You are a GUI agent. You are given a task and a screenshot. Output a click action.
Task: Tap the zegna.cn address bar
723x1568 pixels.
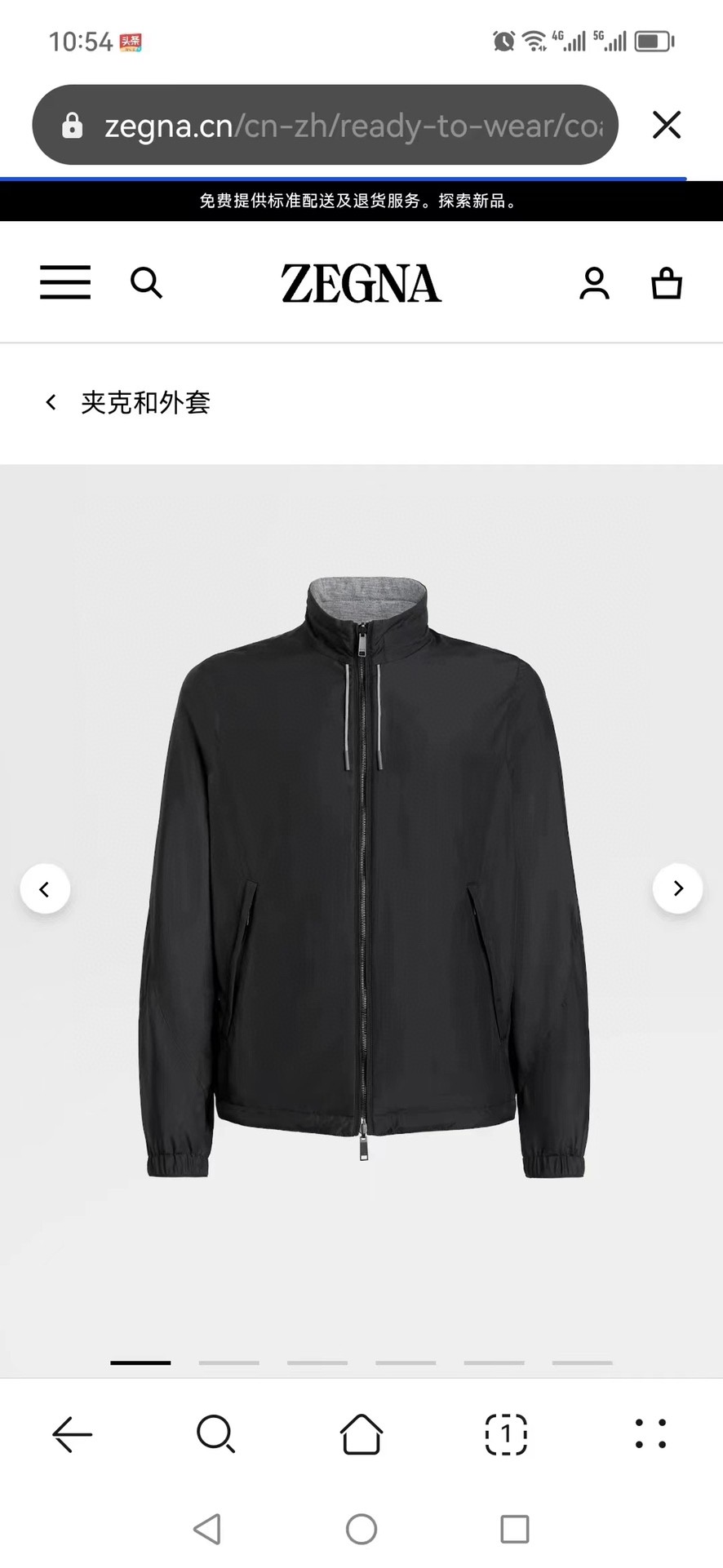click(325, 125)
